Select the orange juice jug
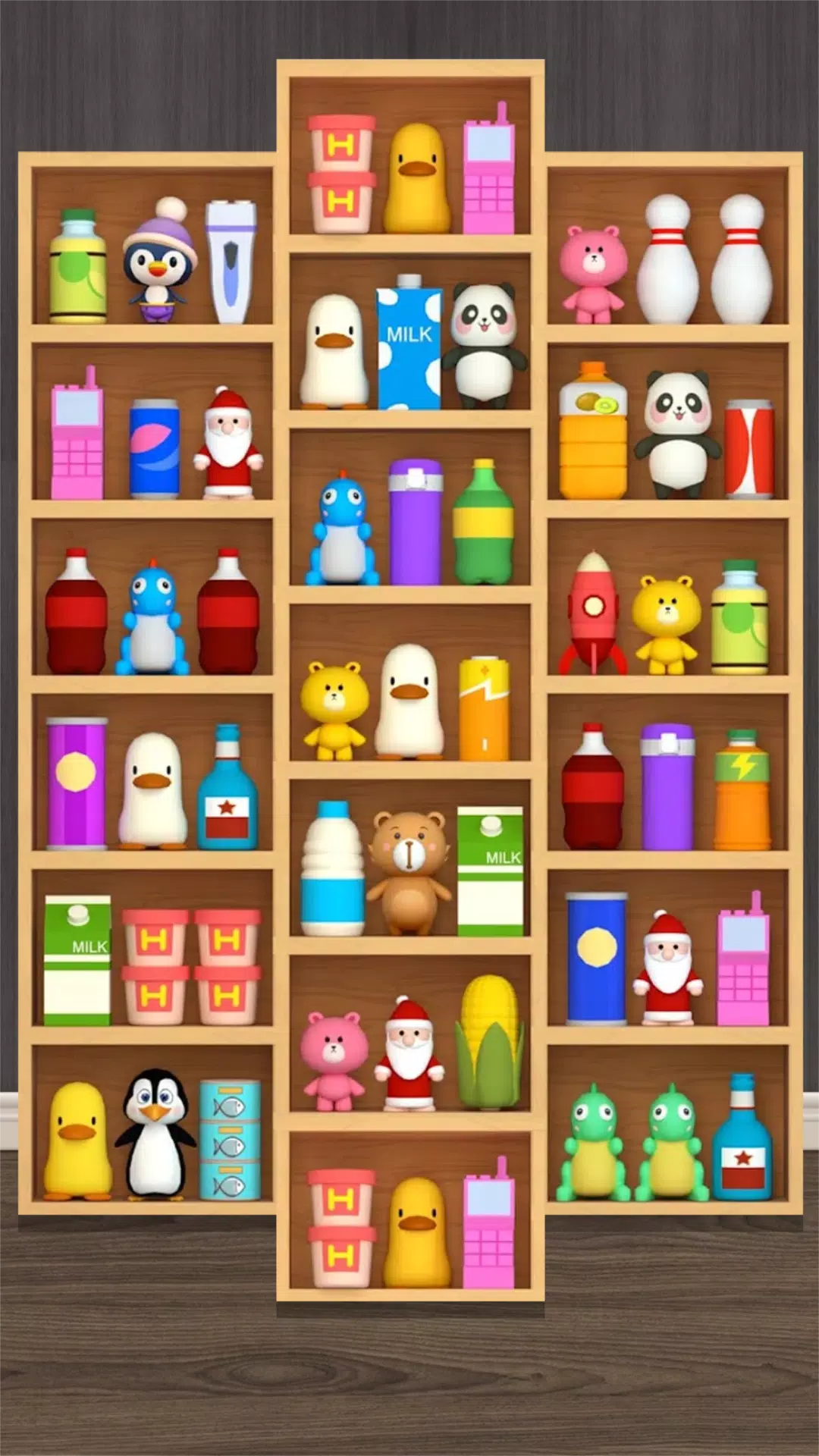This screenshot has height=1456, width=819. pyautogui.click(x=593, y=431)
